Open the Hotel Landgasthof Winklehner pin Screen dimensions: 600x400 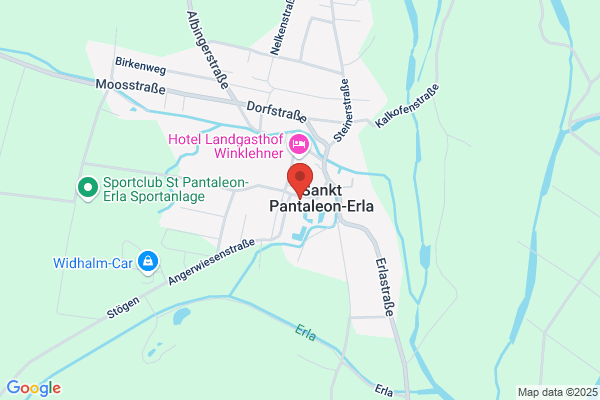pyautogui.click(x=299, y=145)
